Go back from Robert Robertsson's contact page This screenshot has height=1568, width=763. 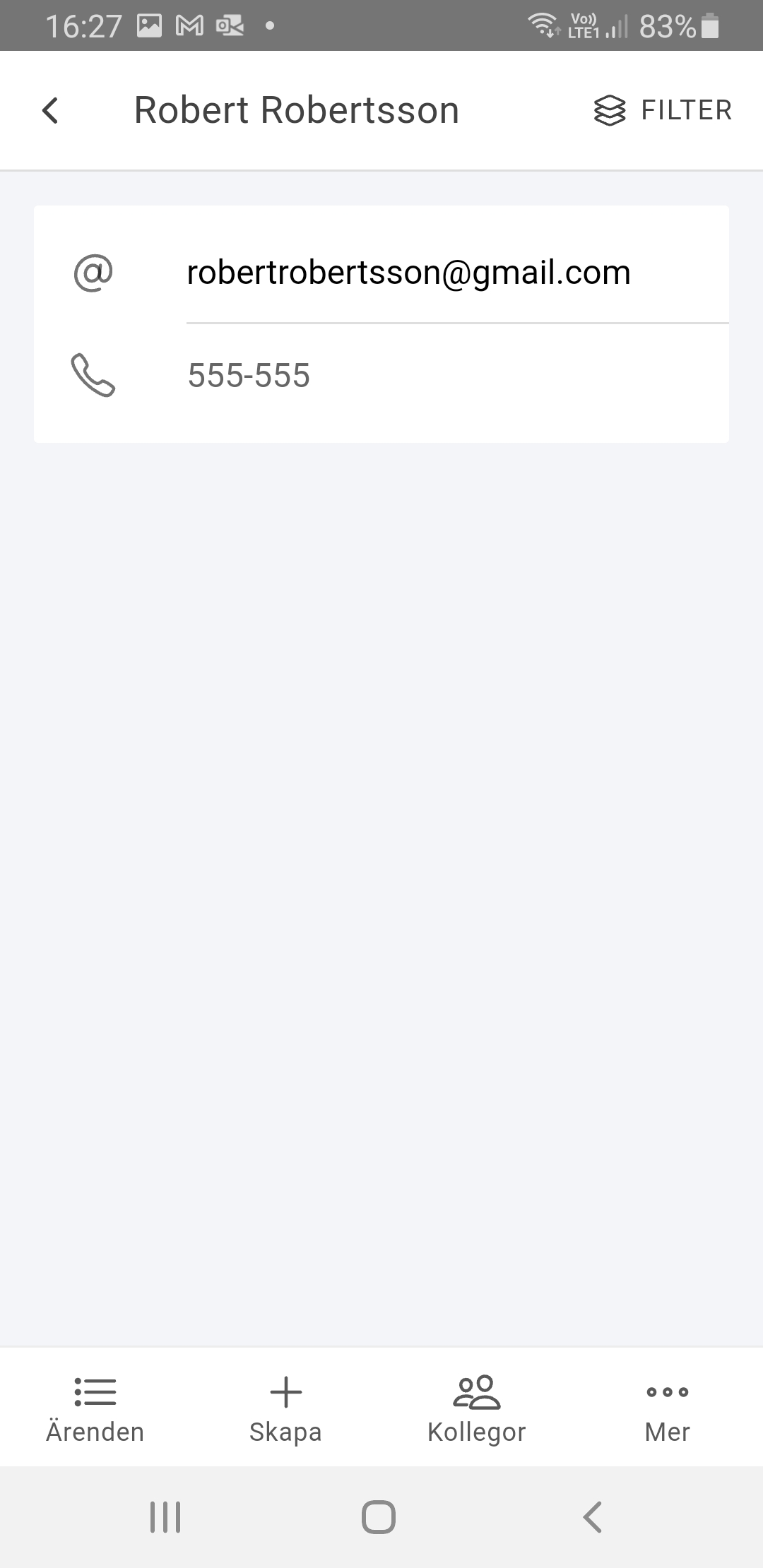coord(50,111)
